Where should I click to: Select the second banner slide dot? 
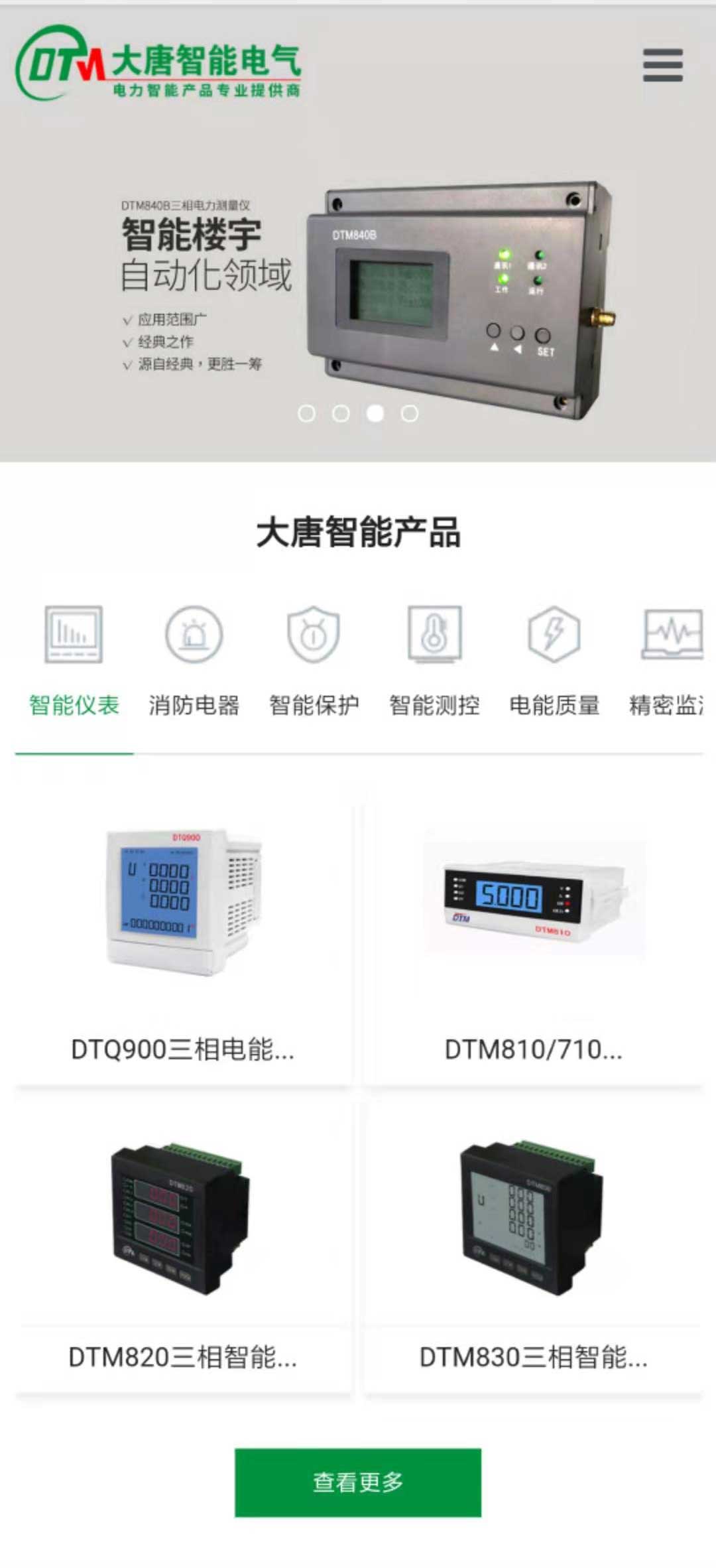coord(341,414)
